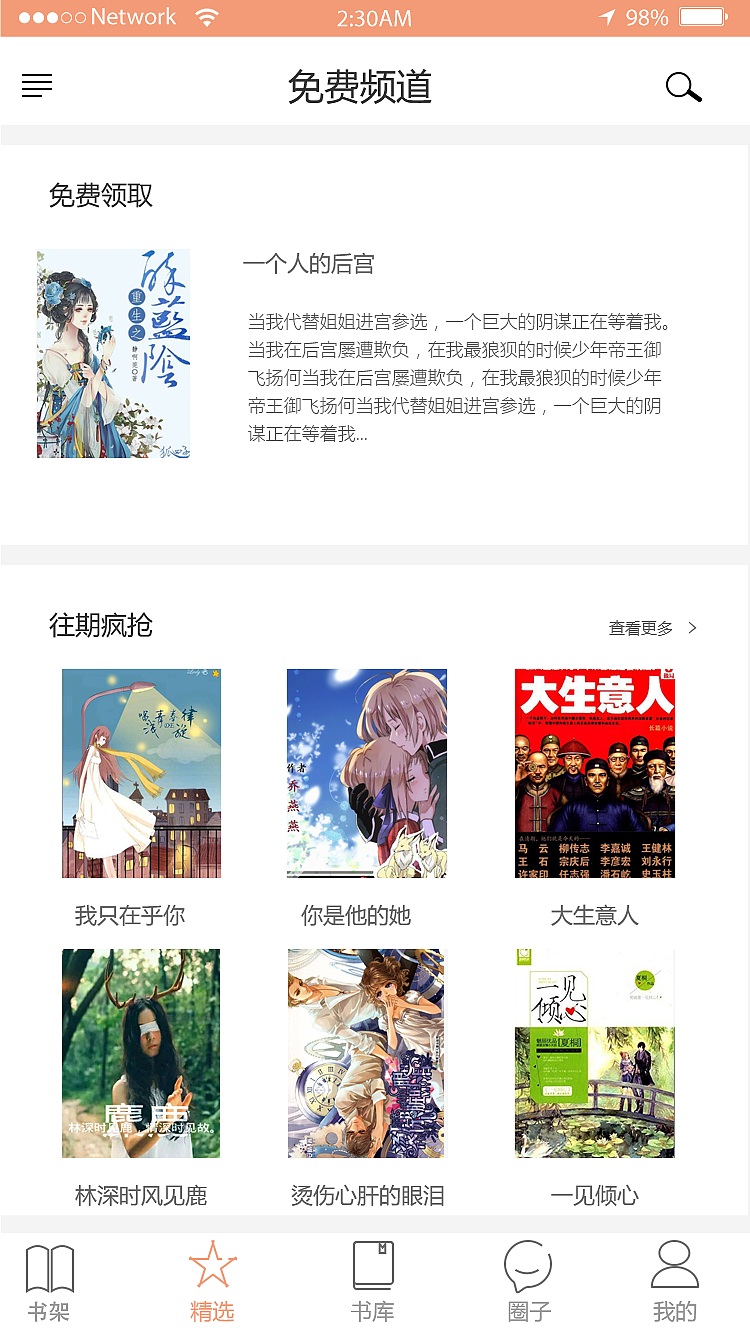
Task: Open the book 我只在乎你
Action: (x=141, y=774)
